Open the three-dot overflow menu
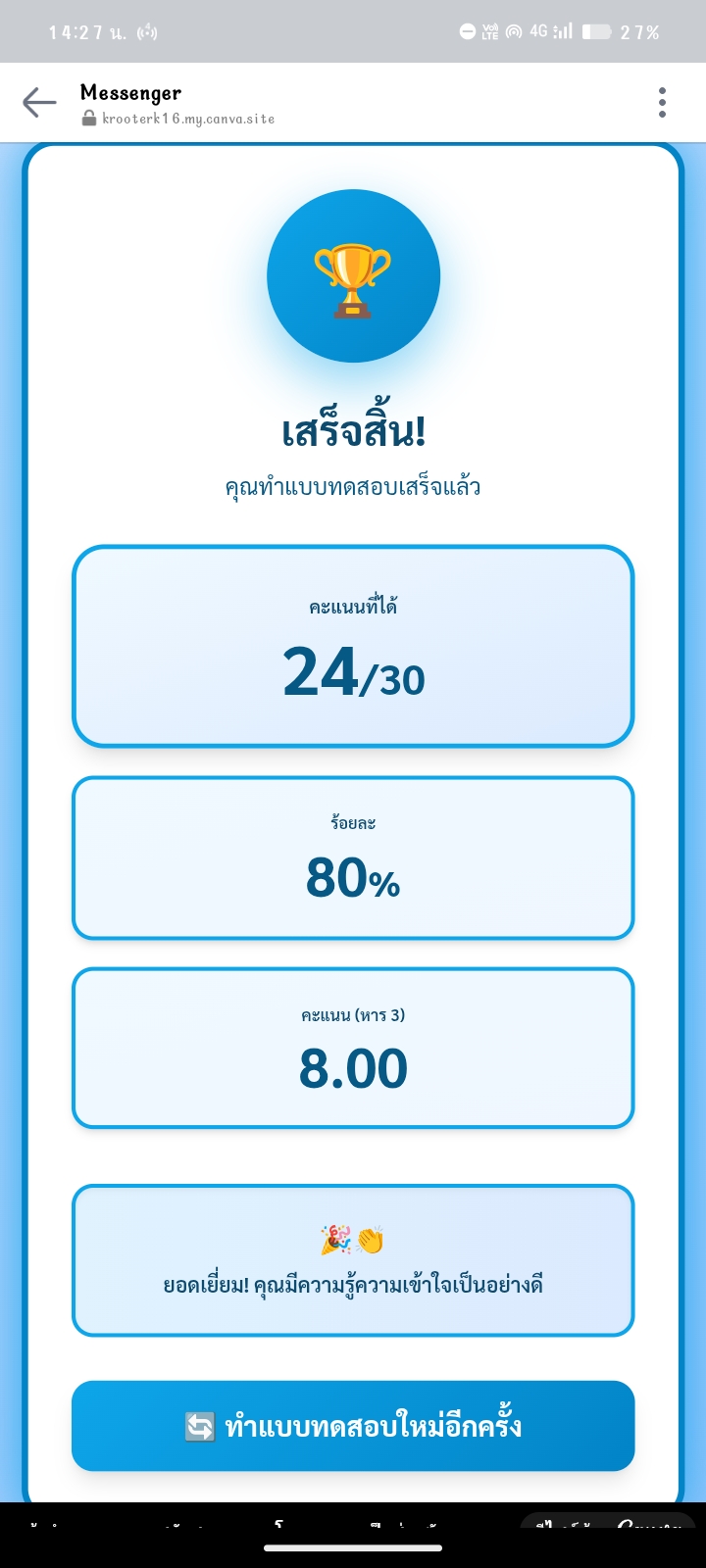 pyautogui.click(x=663, y=102)
